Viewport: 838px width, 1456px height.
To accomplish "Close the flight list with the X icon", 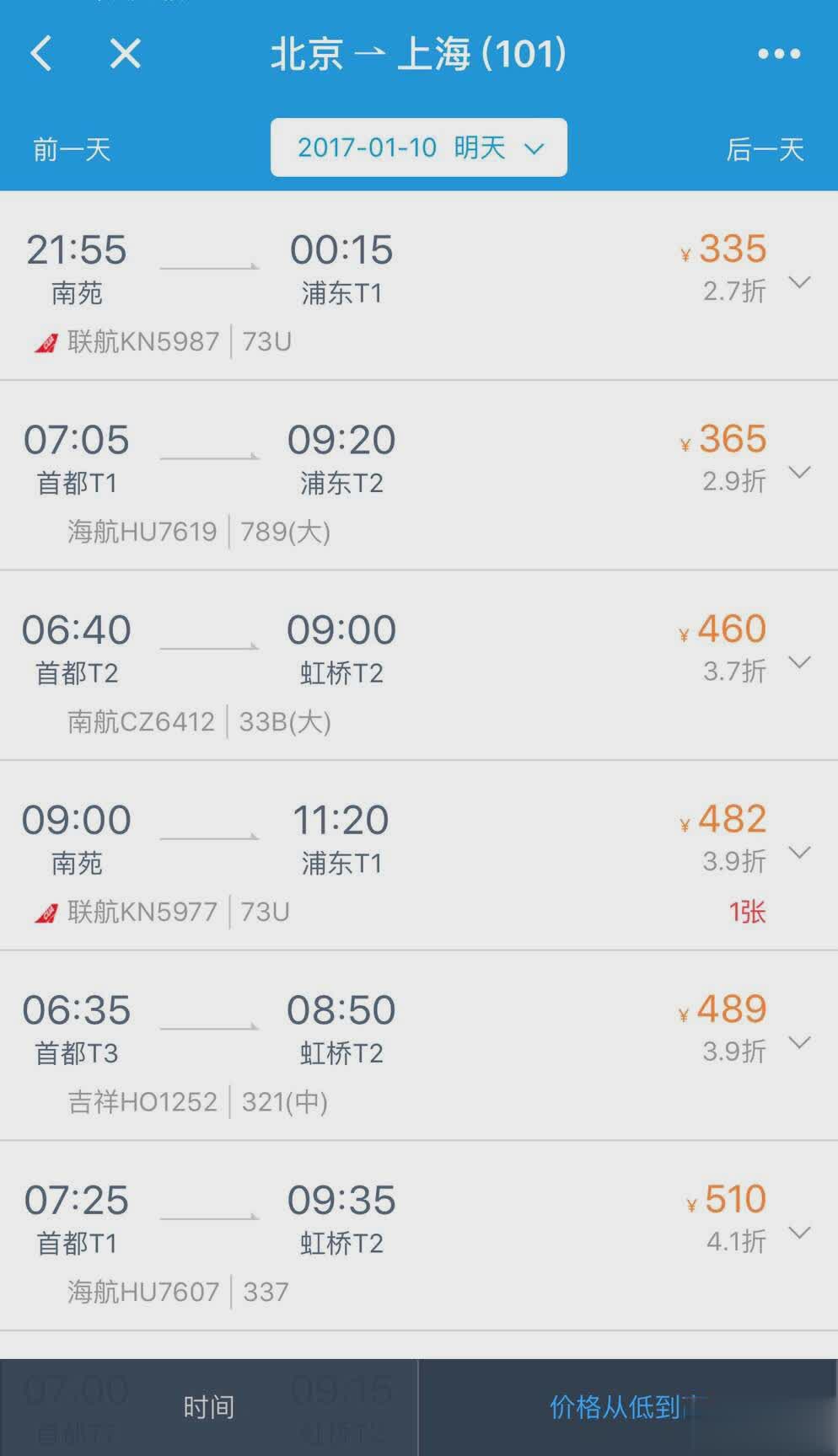I will click(125, 54).
